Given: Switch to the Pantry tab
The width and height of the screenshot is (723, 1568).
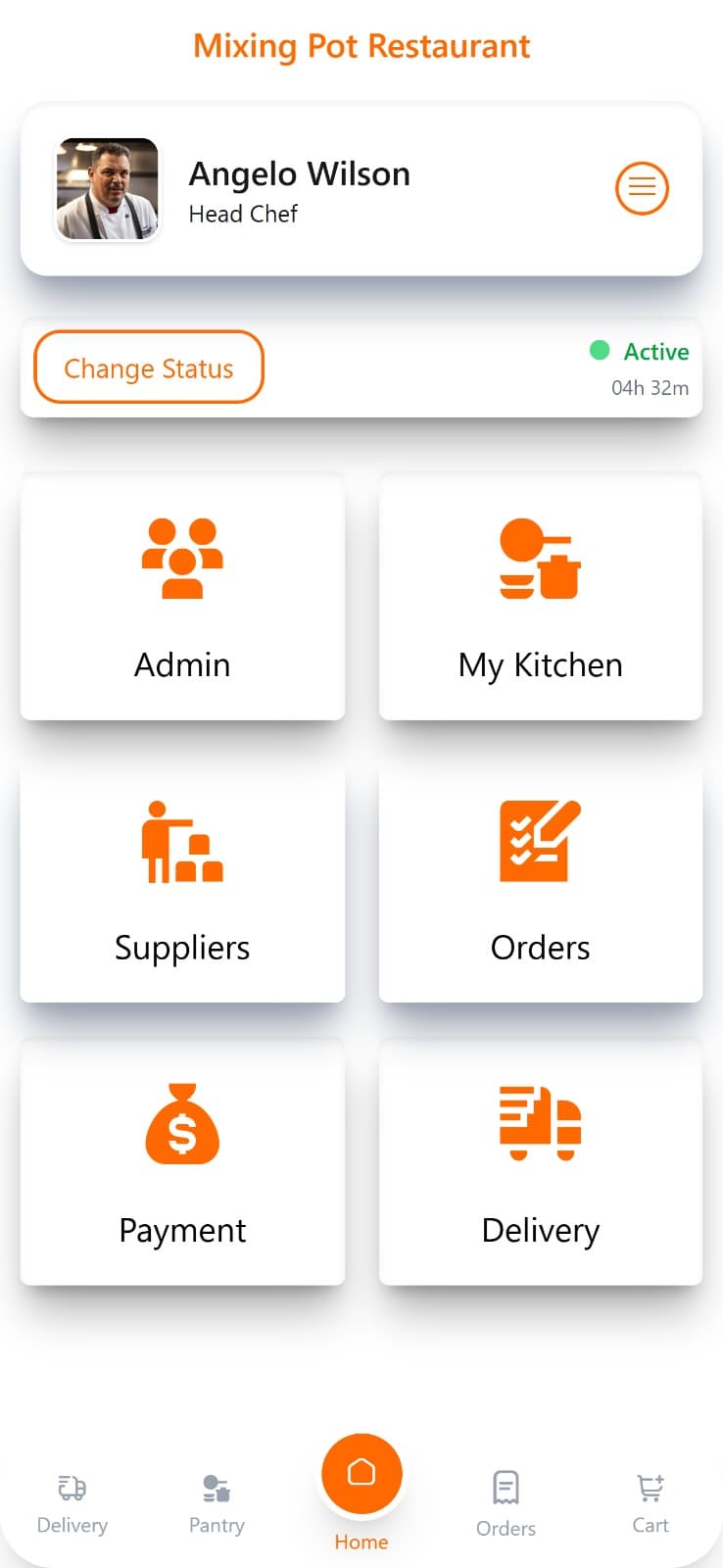Looking at the screenshot, I should pyautogui.click(x=217, y=1503).
